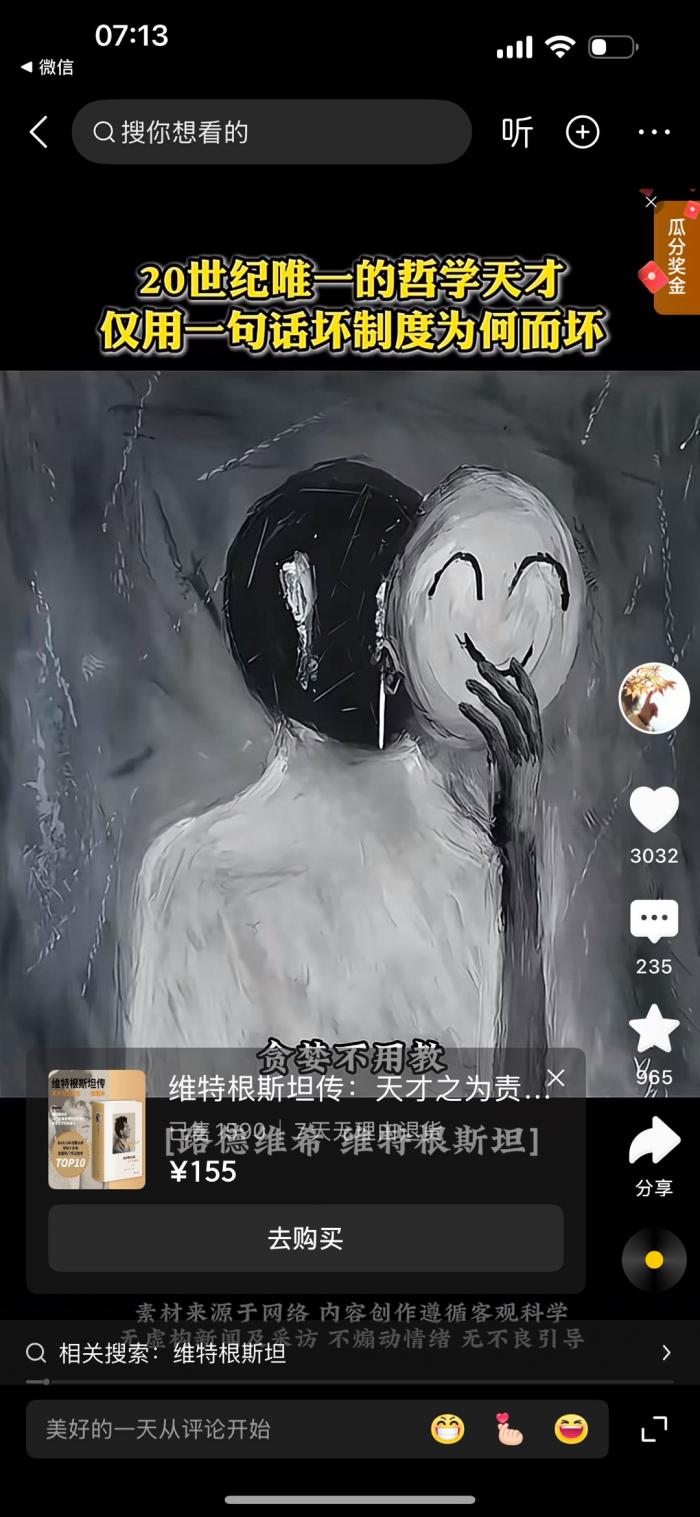Tap the 美好的一天从评论开始 comment field
The width and height of the screenshot is (700, 1517).
click(220, 1429)
